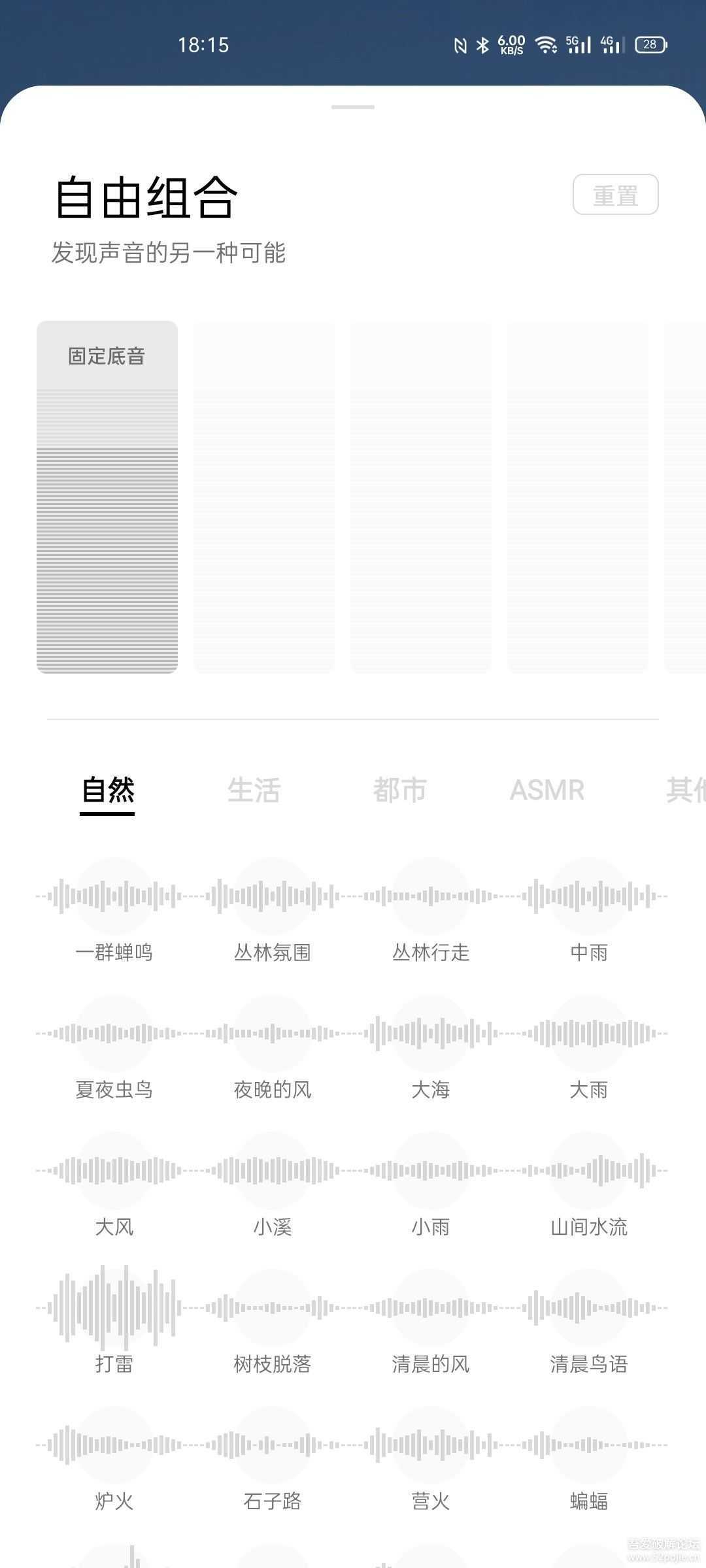Open the 都市 tab
Image resolution: width=706 pixels, height=1568 pixels.
[x=400, y=791]
